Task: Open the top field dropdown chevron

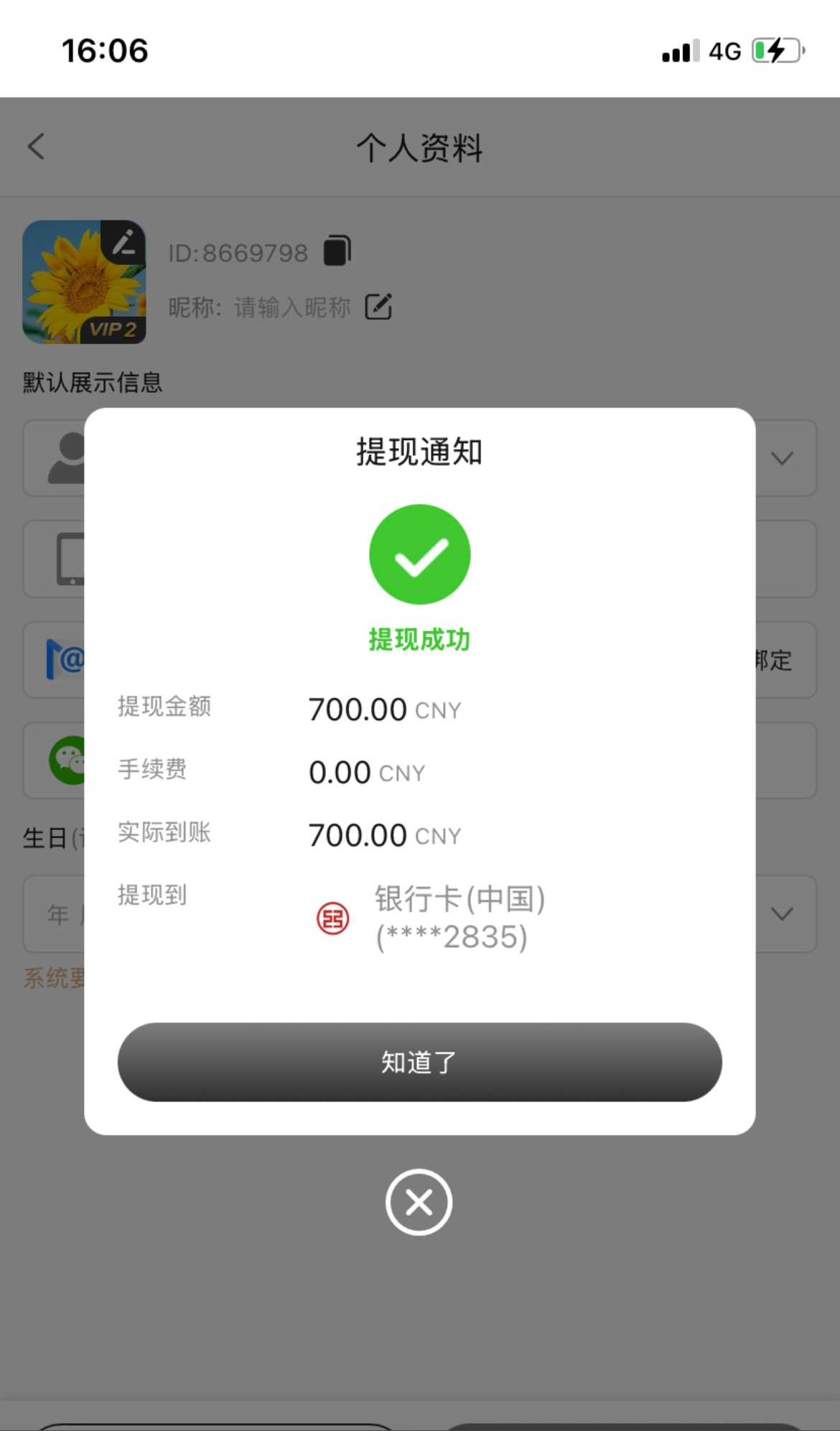Action: tap(783, 458)
